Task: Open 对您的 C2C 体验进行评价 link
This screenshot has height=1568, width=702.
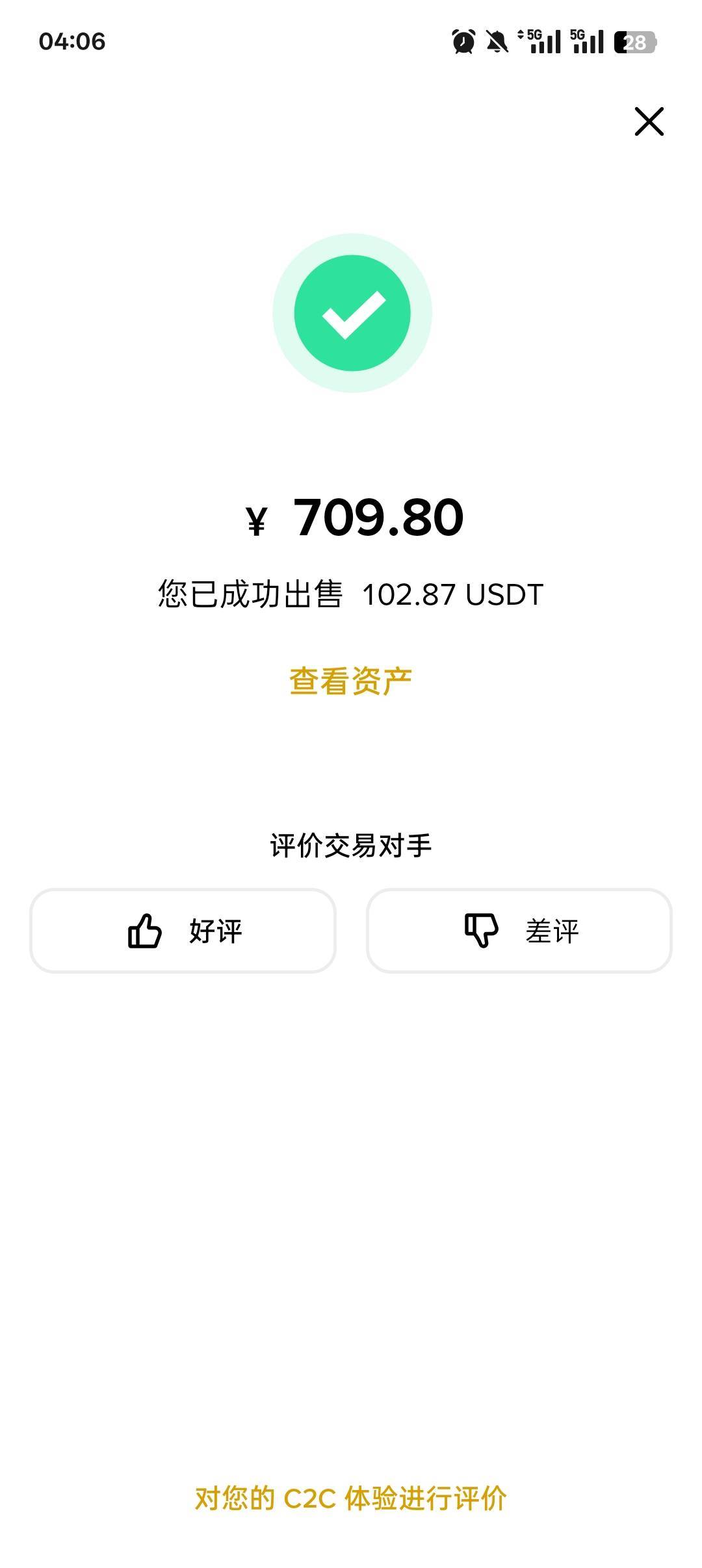Action: [x=350, y=1498]
